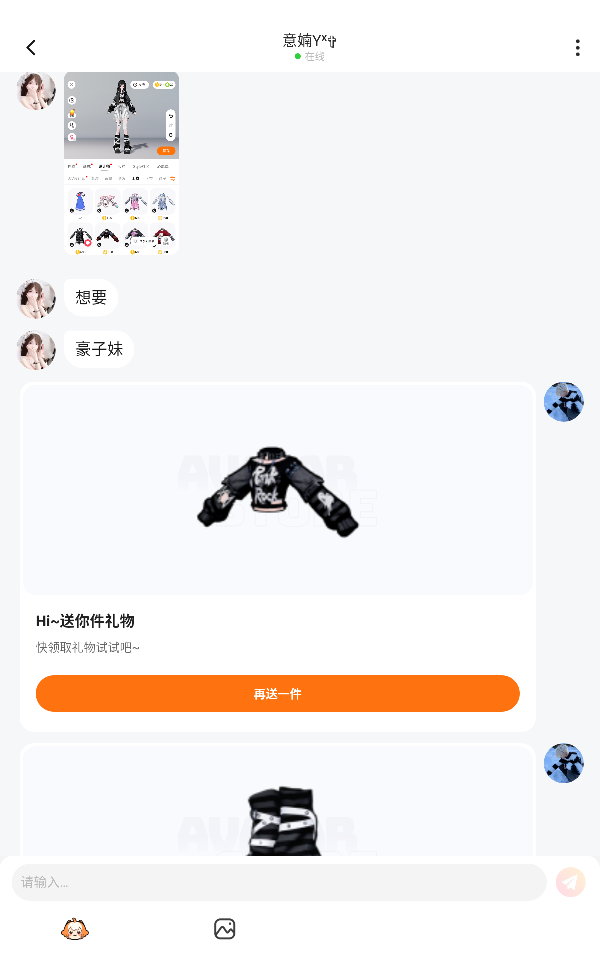This screenshot has width=600, height=960.
Task: Attach a picture from gallery
Action: 224,929
